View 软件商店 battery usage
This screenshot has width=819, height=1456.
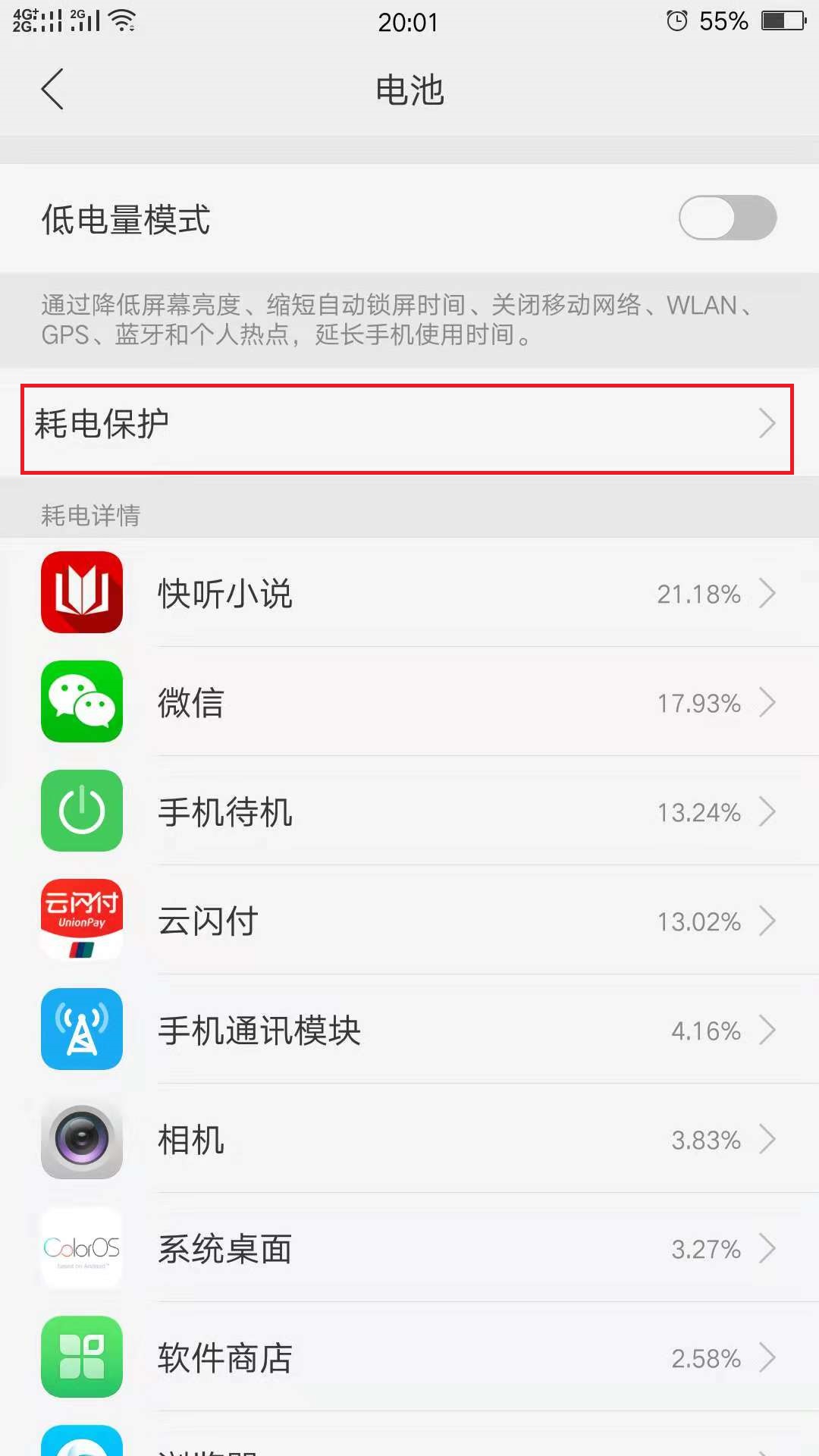click(409, 1358)
